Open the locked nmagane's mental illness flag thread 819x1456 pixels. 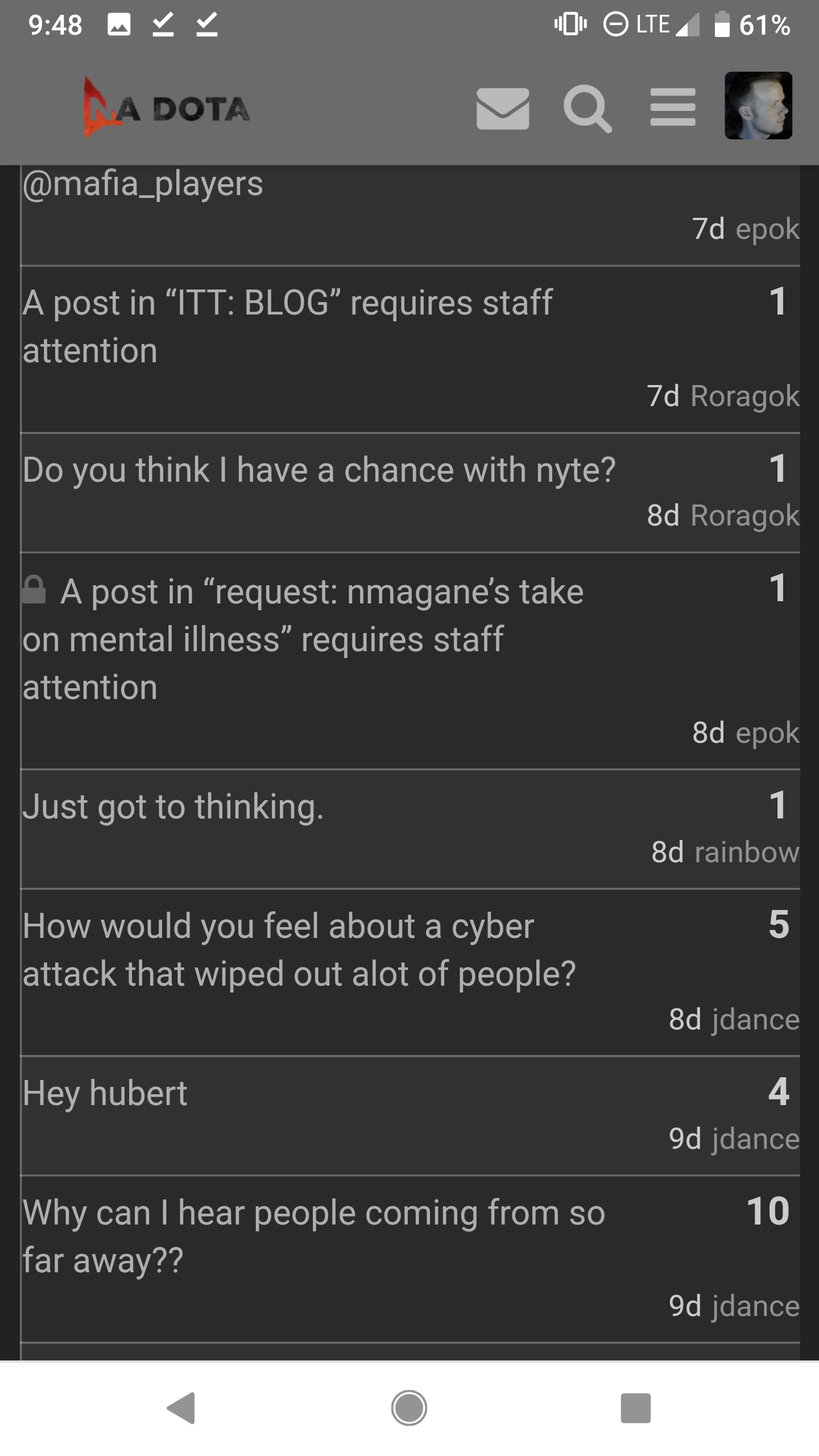tap(303, 639)
